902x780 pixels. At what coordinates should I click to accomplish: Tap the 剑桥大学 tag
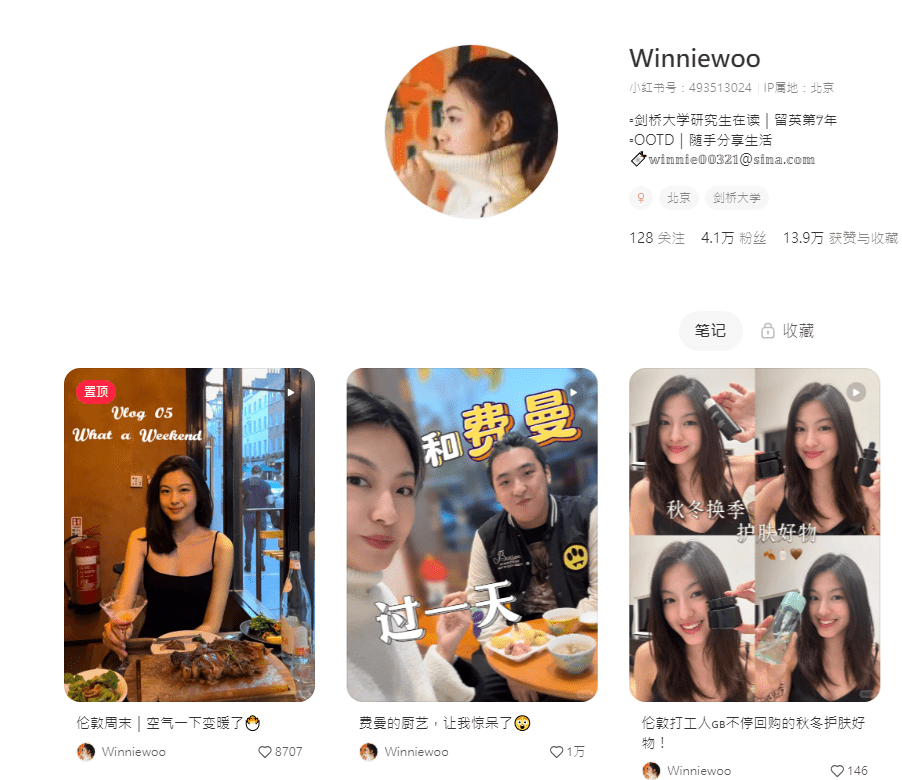click(x=737, y=198)
